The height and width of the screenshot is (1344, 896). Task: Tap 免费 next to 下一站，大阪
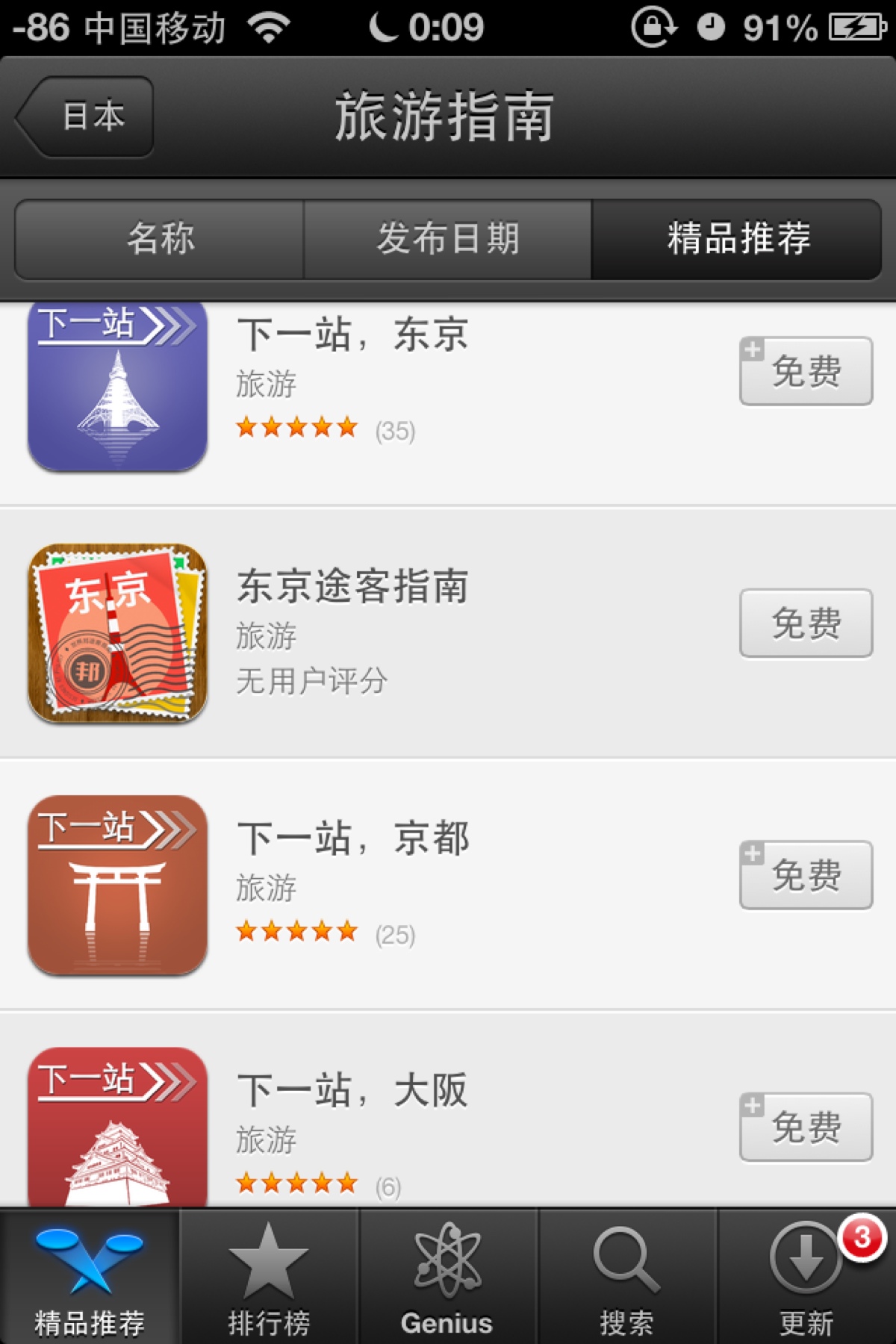806,1127
